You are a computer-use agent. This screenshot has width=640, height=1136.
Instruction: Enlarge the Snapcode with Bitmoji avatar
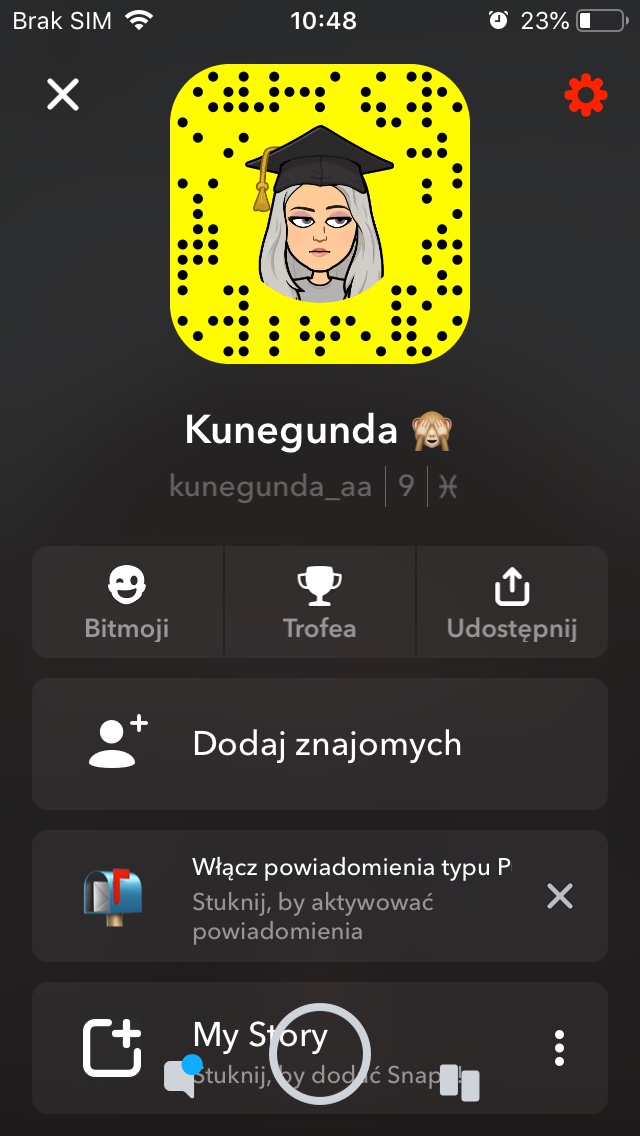[x=320, y=214]
